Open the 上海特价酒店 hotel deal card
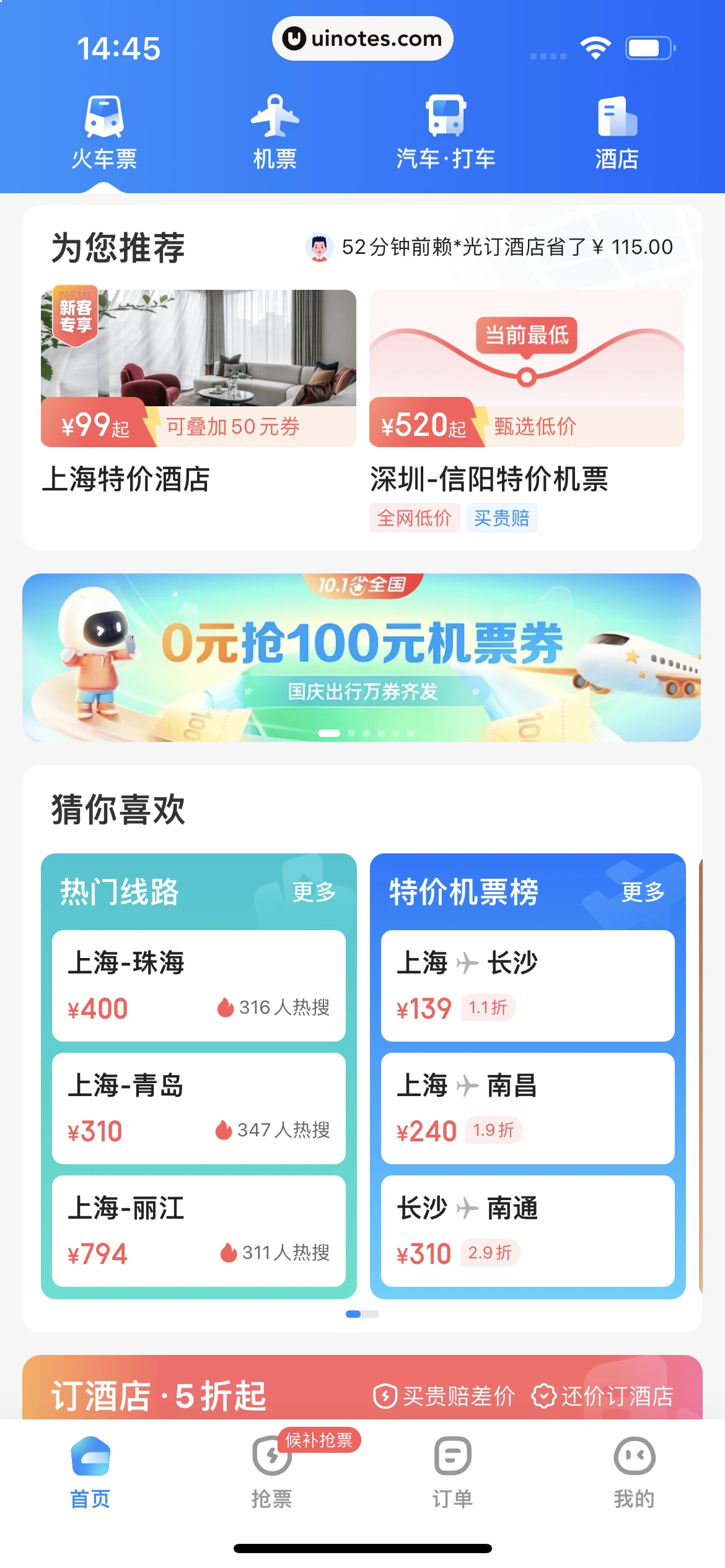Screen dimensions: 725x1568 tap(198, 390)
